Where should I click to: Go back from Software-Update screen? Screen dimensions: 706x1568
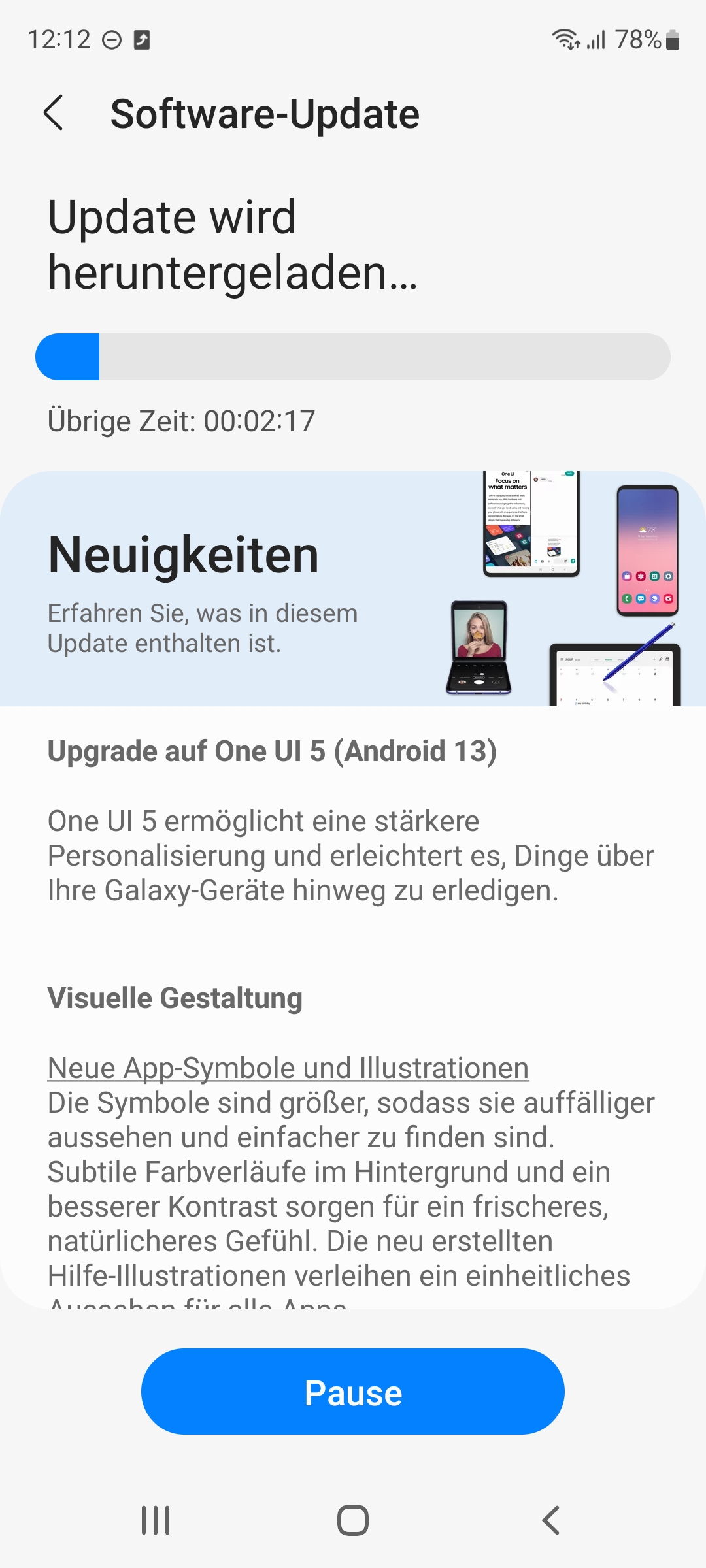[x=54, y=113]
